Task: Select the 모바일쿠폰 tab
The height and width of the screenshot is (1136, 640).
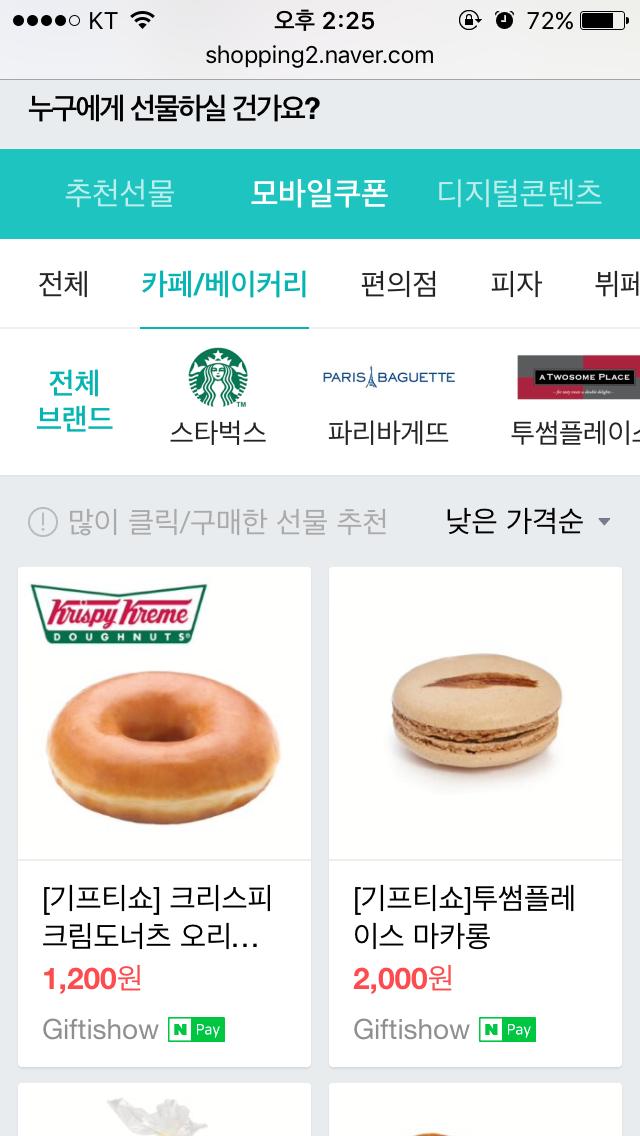Action: (x=319, y=192)
